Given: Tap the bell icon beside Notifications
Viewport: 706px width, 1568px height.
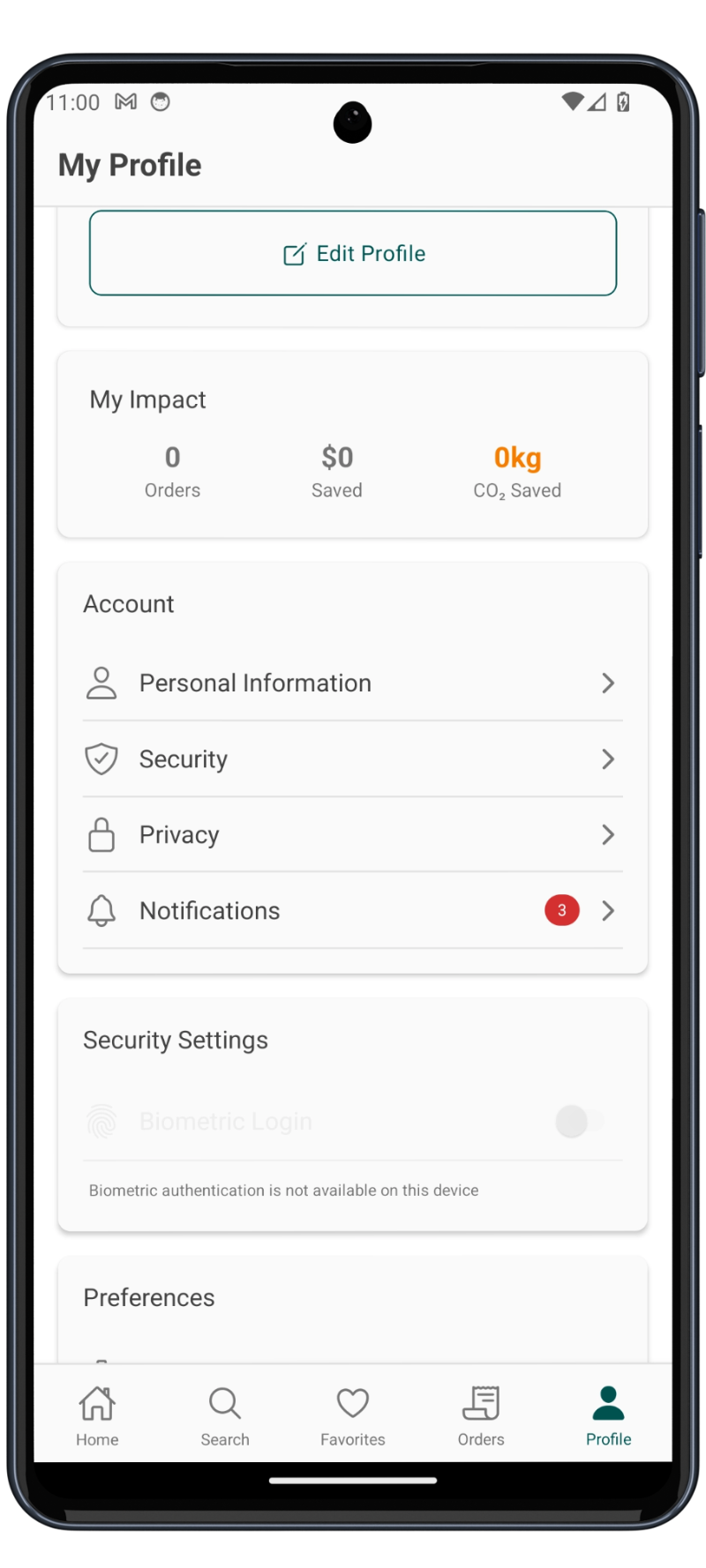Looking at the screenshot, I should point(101,910).
